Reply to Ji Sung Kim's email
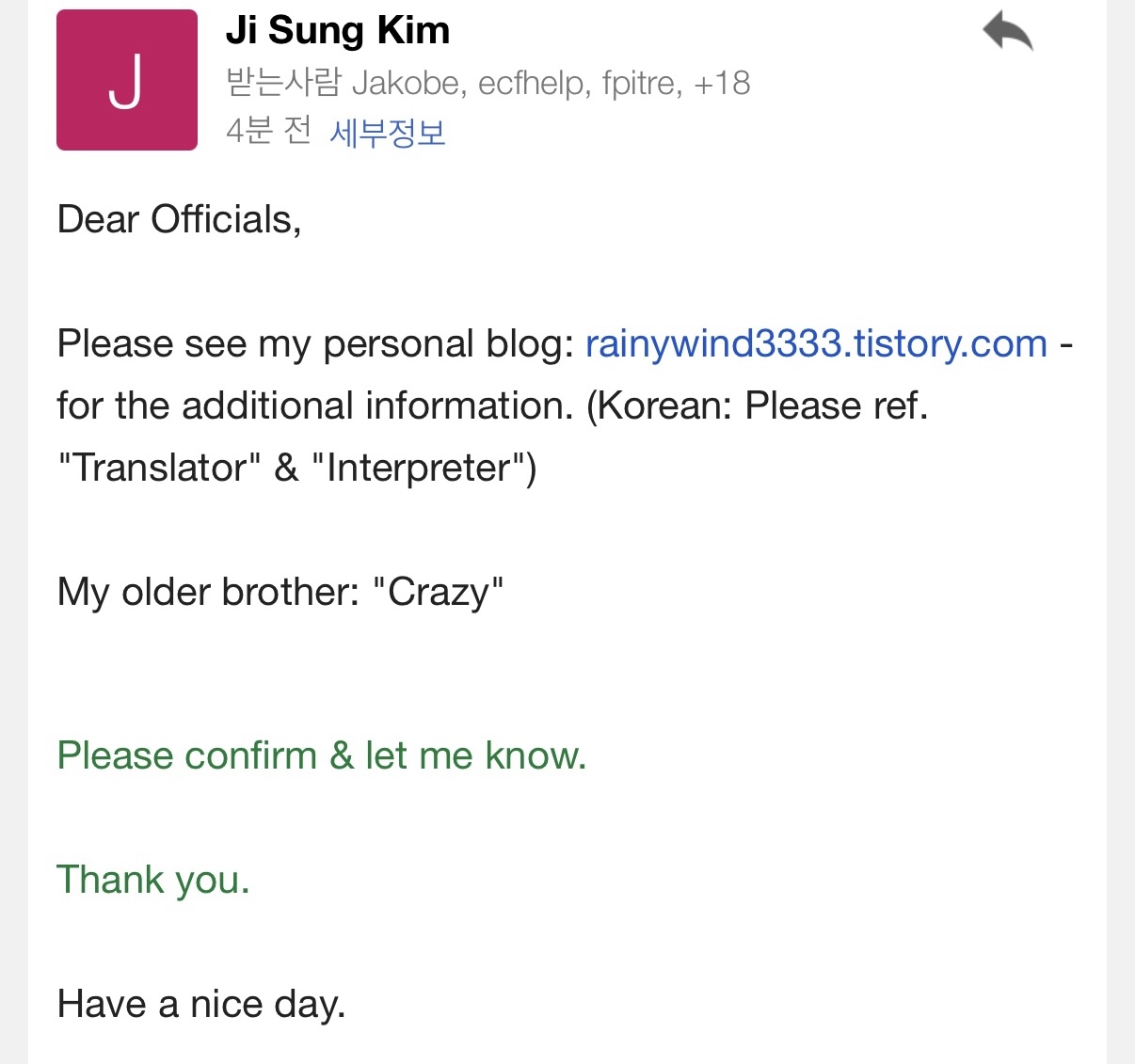1135x1064 pixels. click(x=1008, y=32)
